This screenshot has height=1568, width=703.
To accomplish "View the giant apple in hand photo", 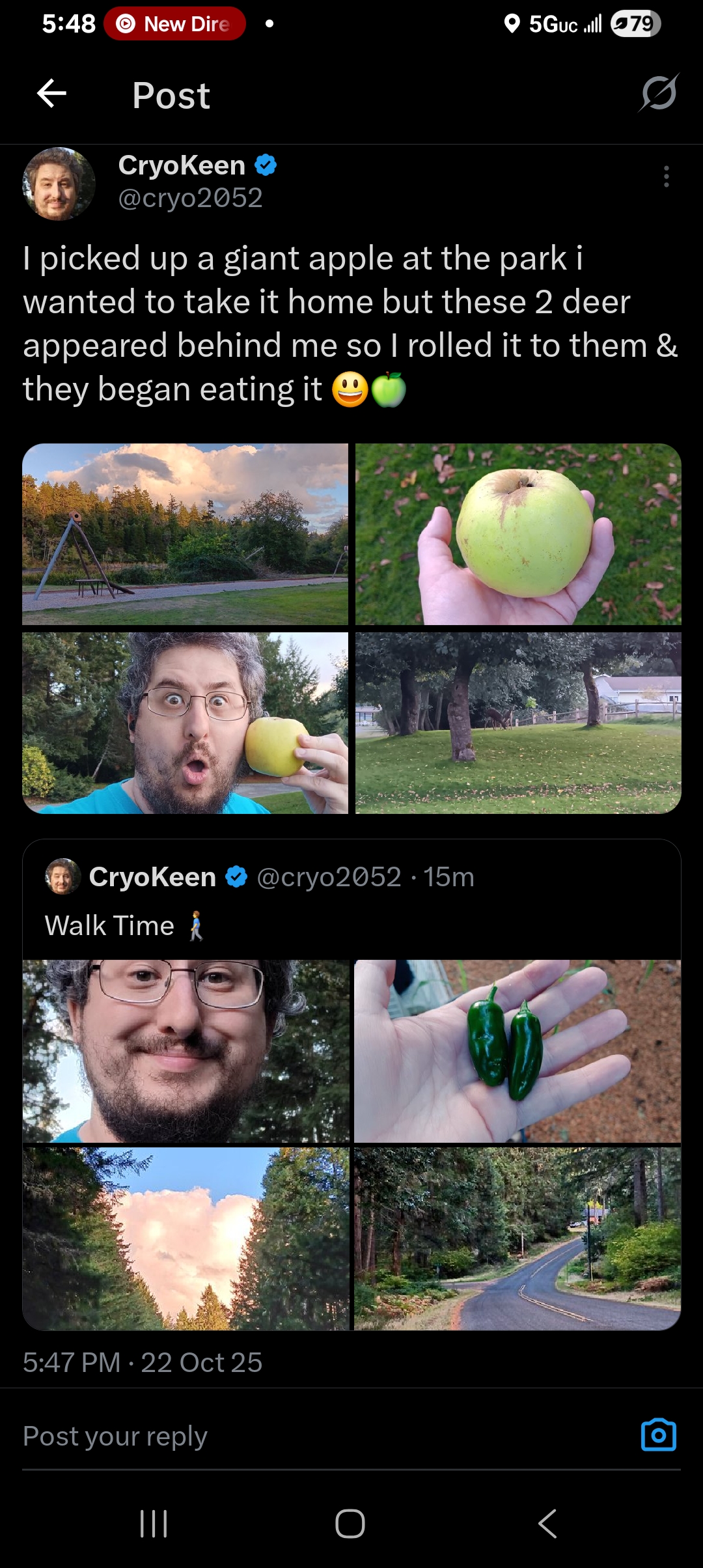I will 518,534.
